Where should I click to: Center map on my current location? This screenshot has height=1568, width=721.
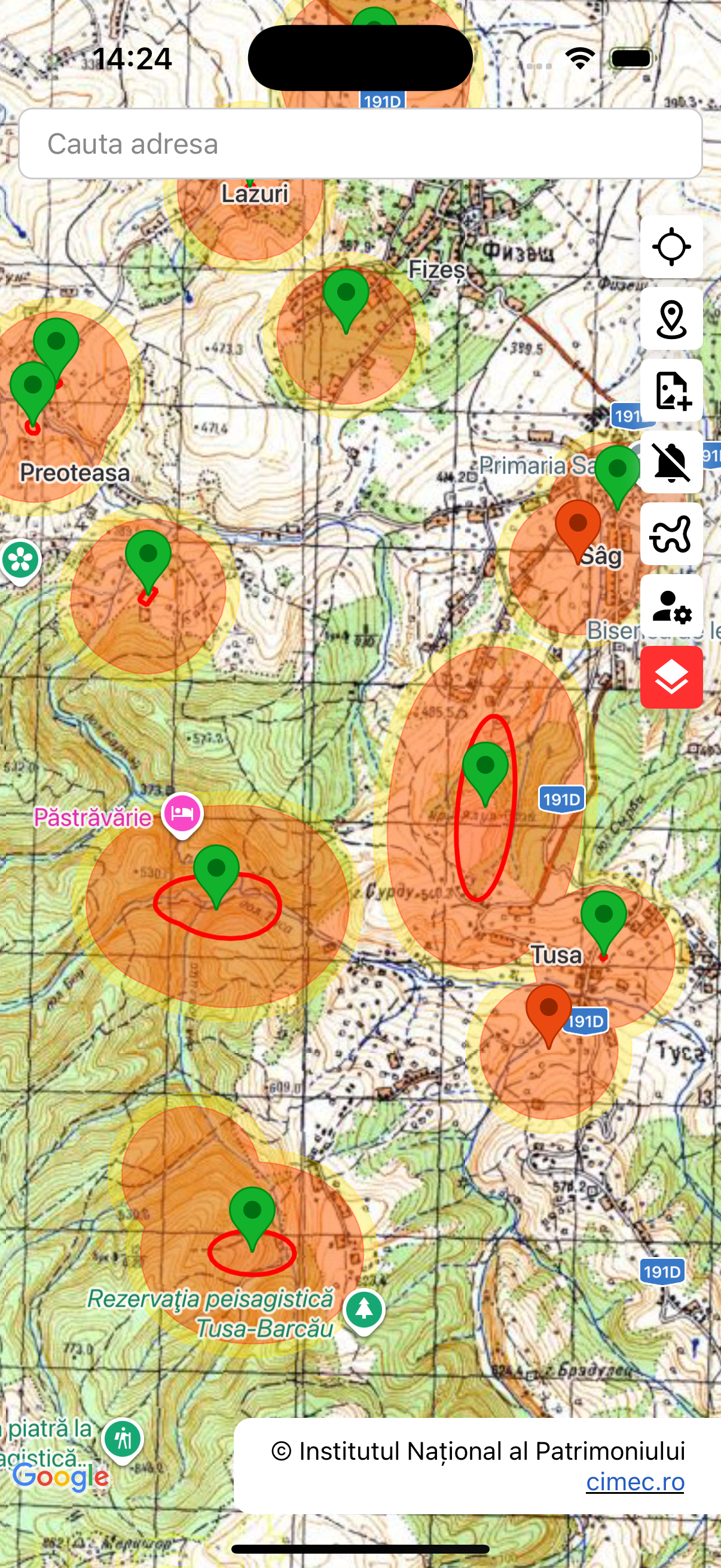tap(671, 246)
